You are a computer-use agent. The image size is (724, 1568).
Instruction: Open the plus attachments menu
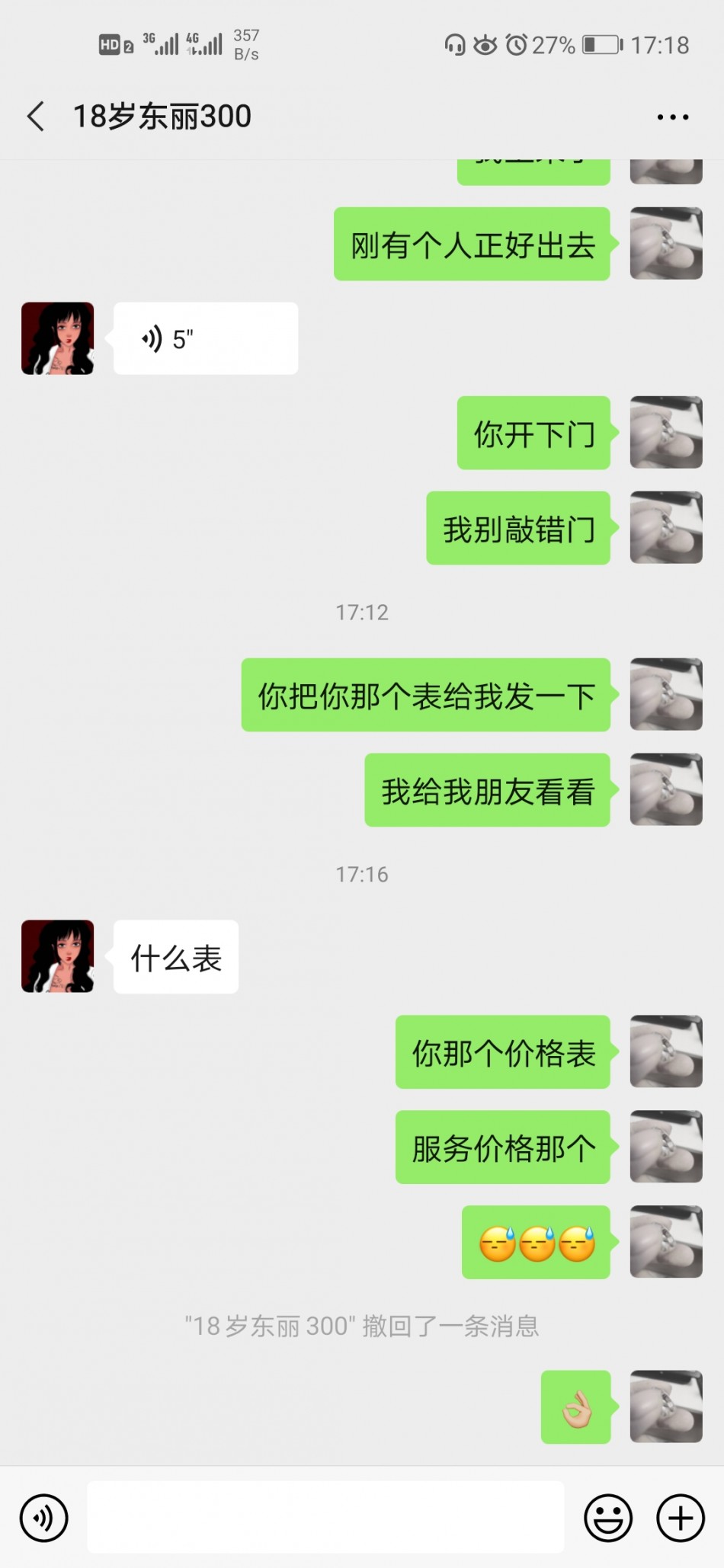(x=680, y=1518)
